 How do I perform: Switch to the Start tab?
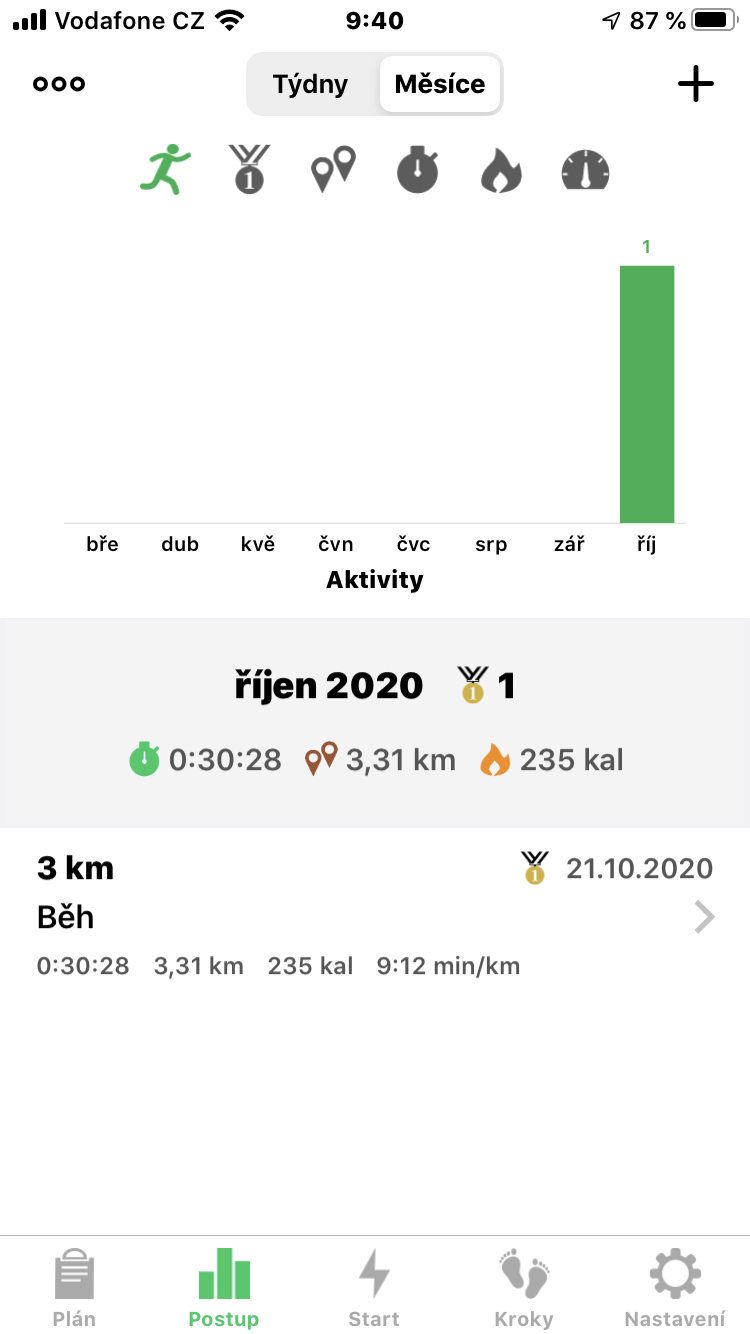(x=374, y=1286)
